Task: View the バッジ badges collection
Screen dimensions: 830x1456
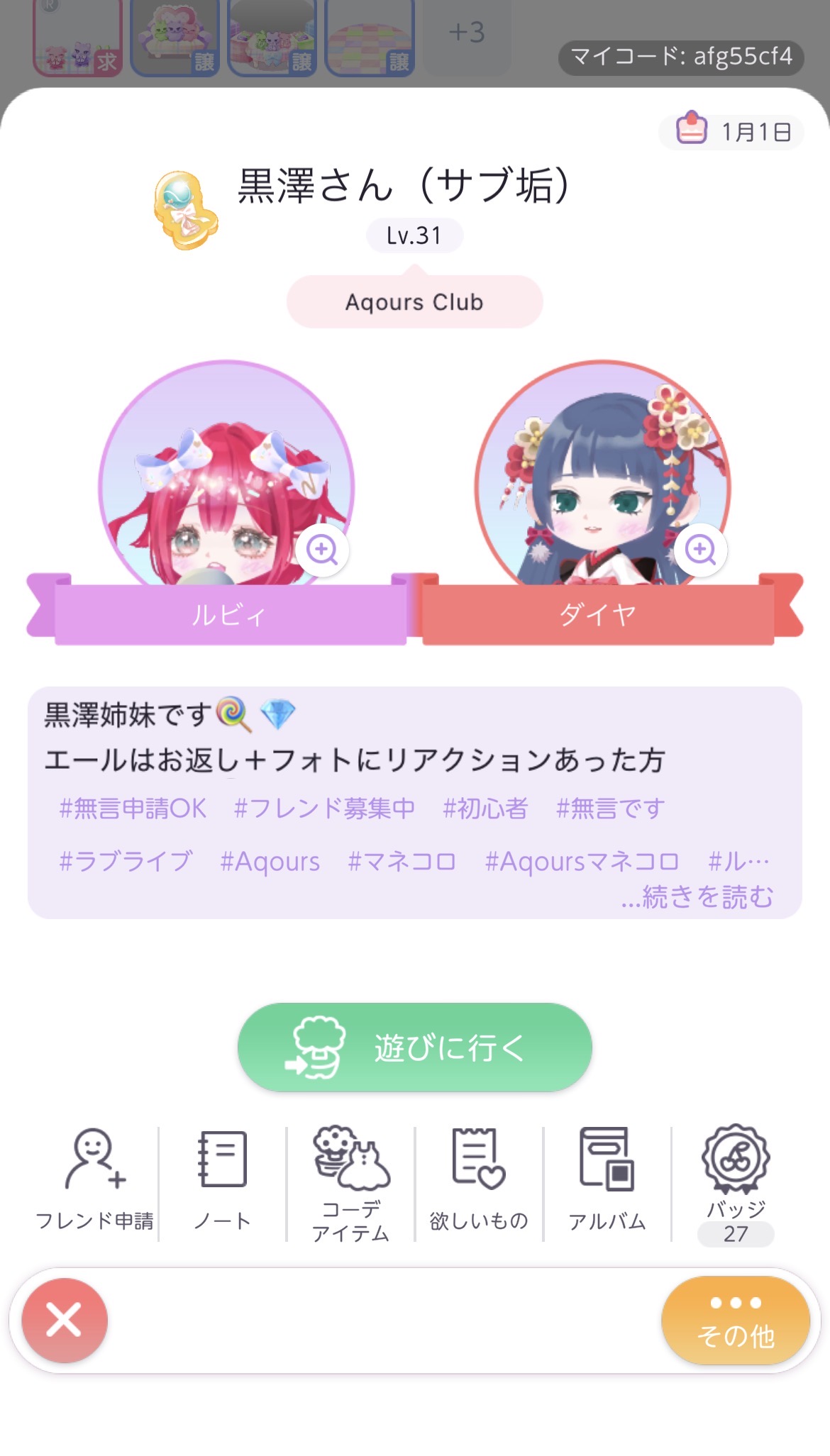Action: pos(736,1181)
